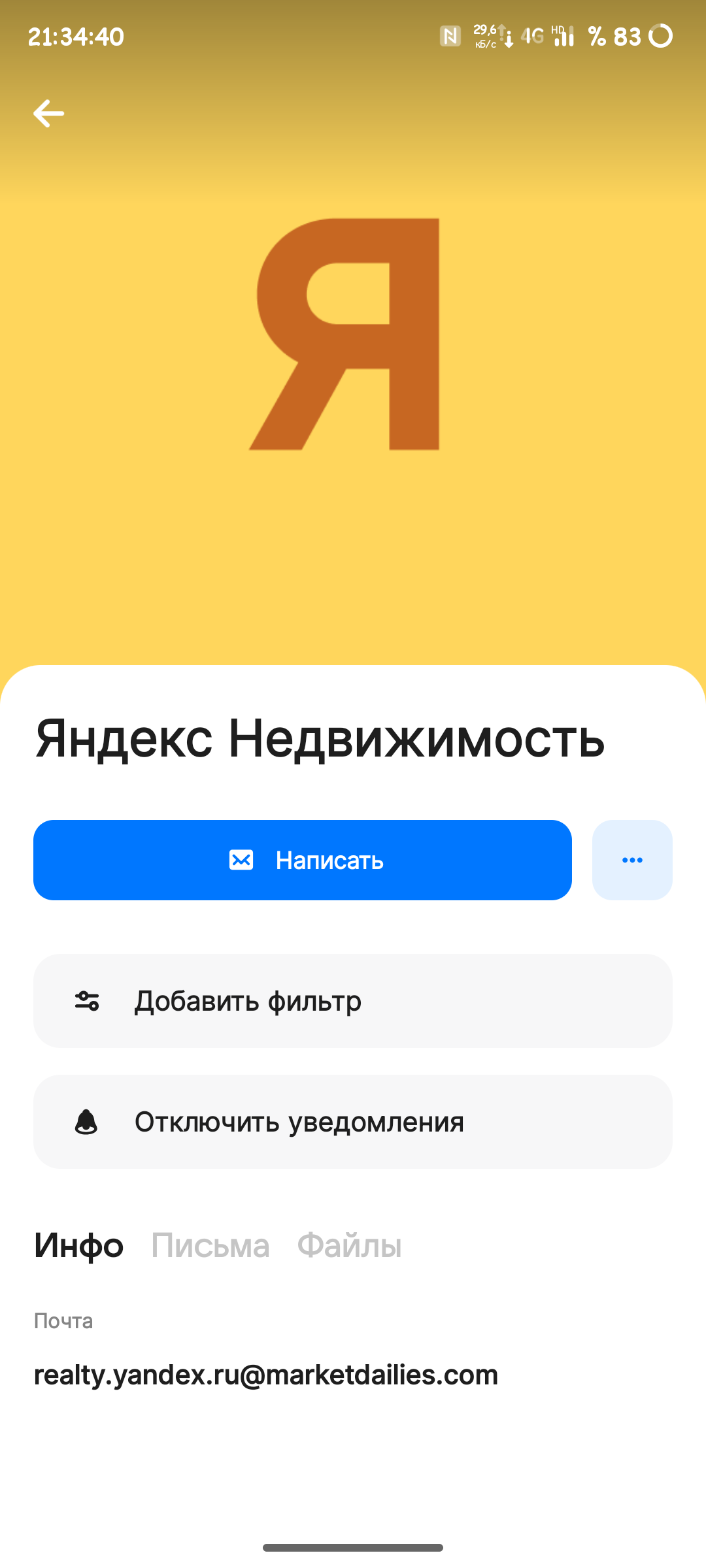Tap the Написать button
The image size is (706, 1568).
[x=303, y=860]
